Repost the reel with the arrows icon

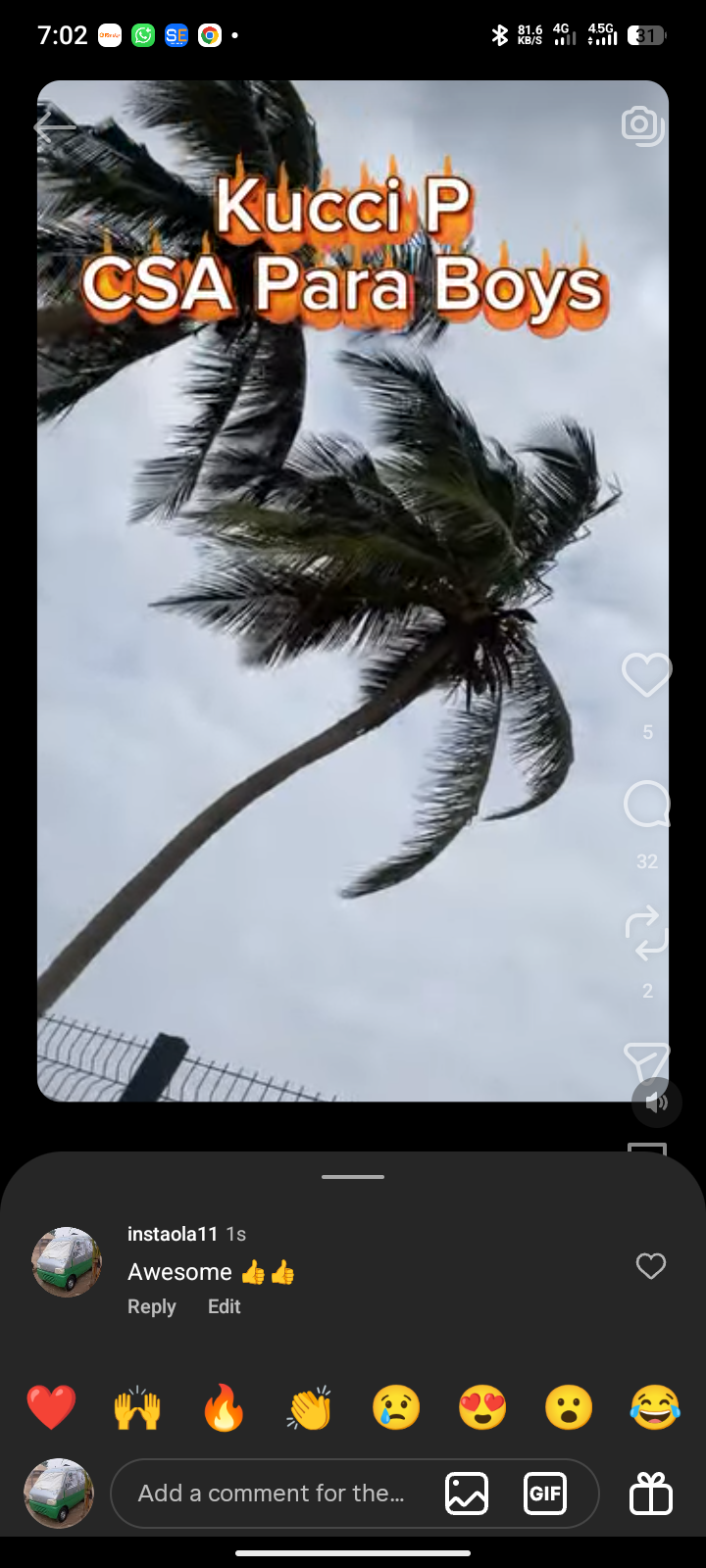[646, 933]
